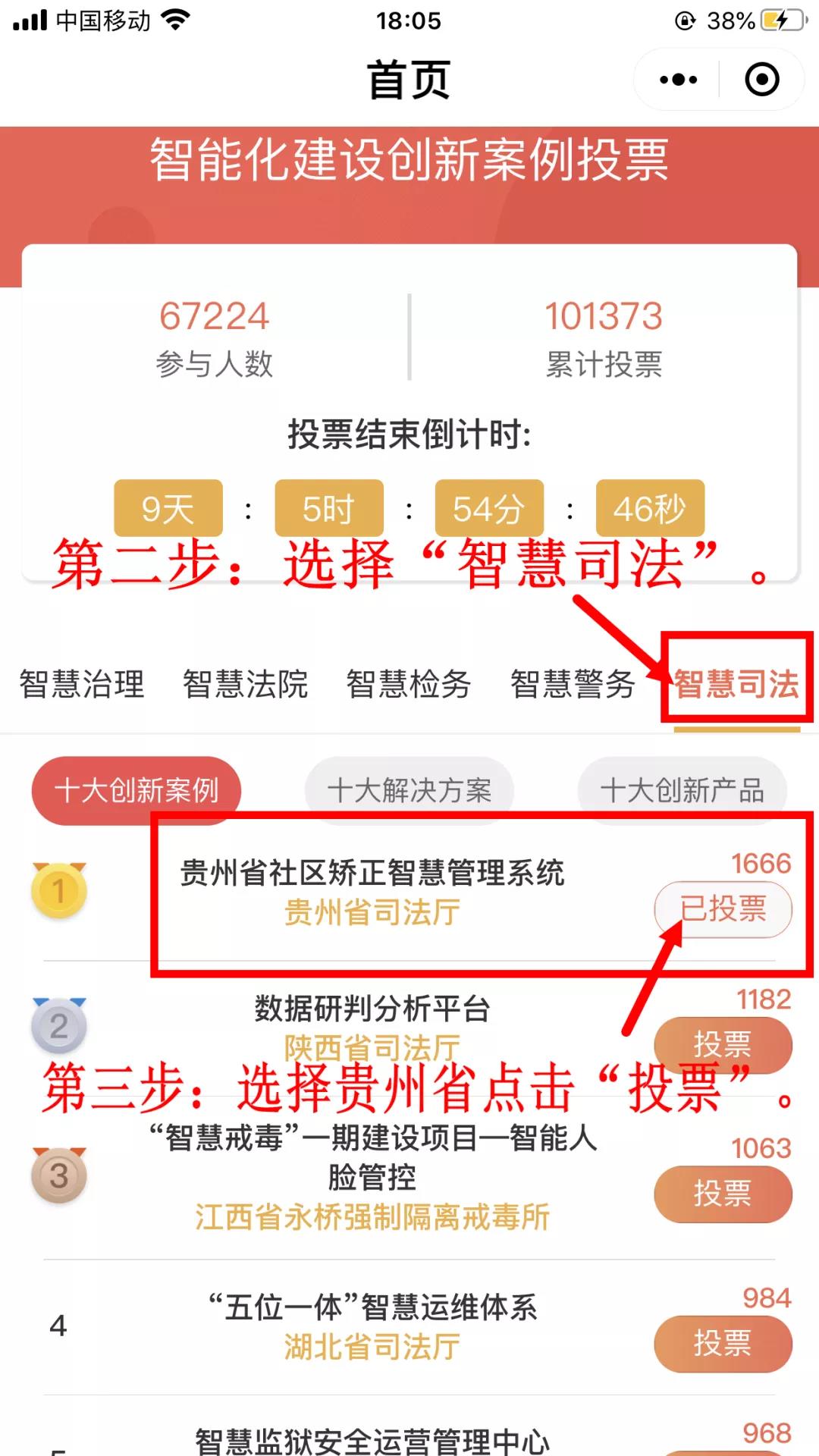The height and width of the screenshot is (1456, 819).
Task: Open 智慧监狱安全运营管理中心 entry
Action: click(x=372, y=1440)
